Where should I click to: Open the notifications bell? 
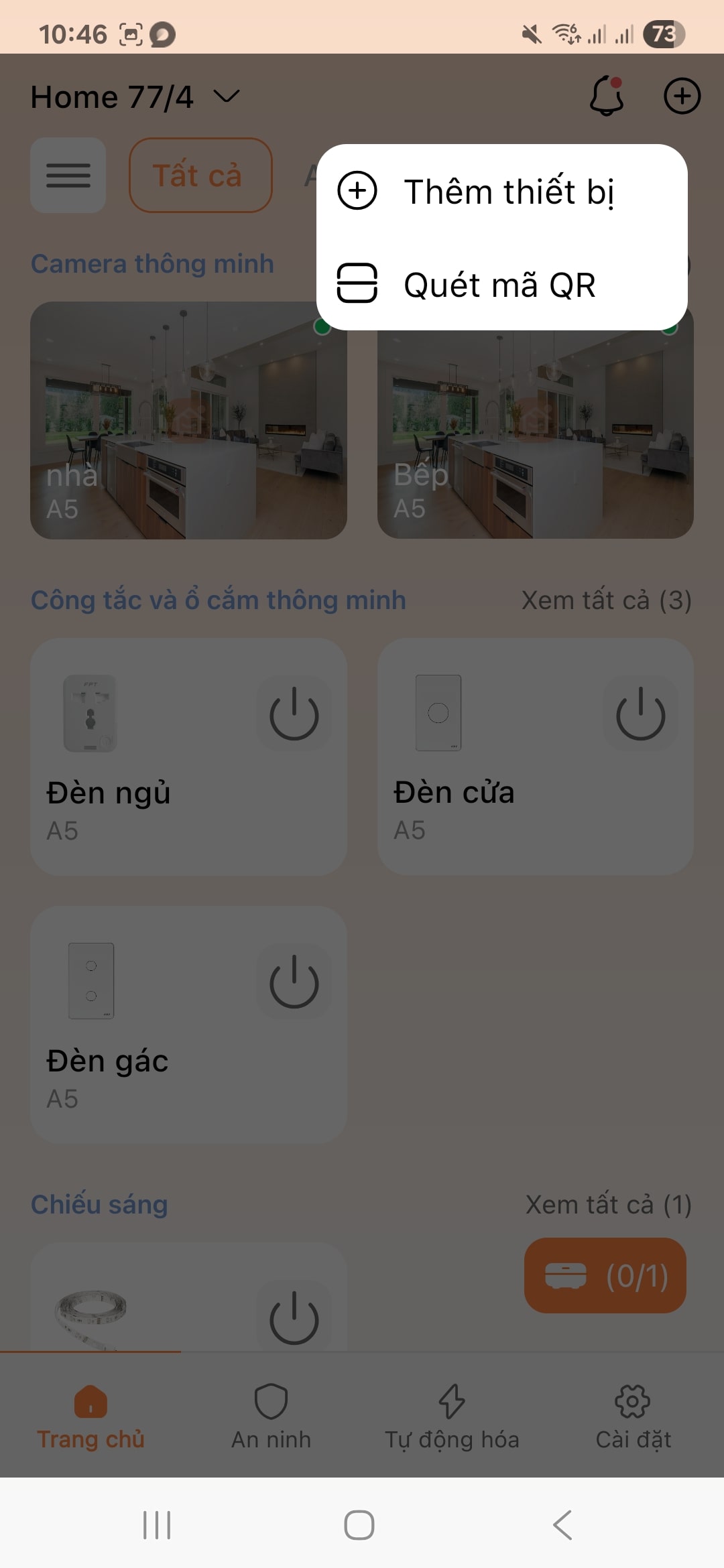click(607, 96)
